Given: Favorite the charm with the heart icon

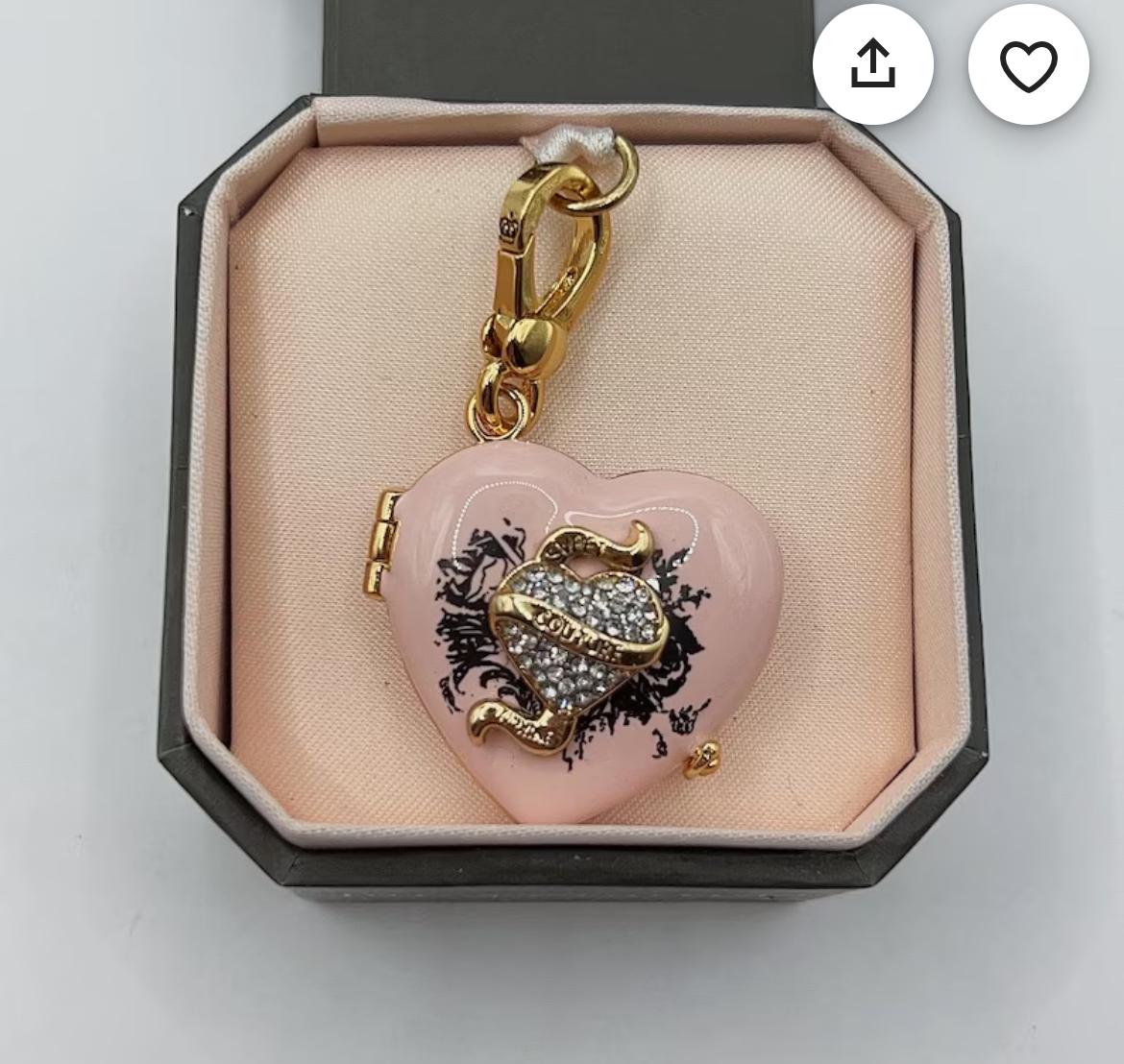Looking at the screenshot, I should pyautogui.click(x=1028, y=64).
